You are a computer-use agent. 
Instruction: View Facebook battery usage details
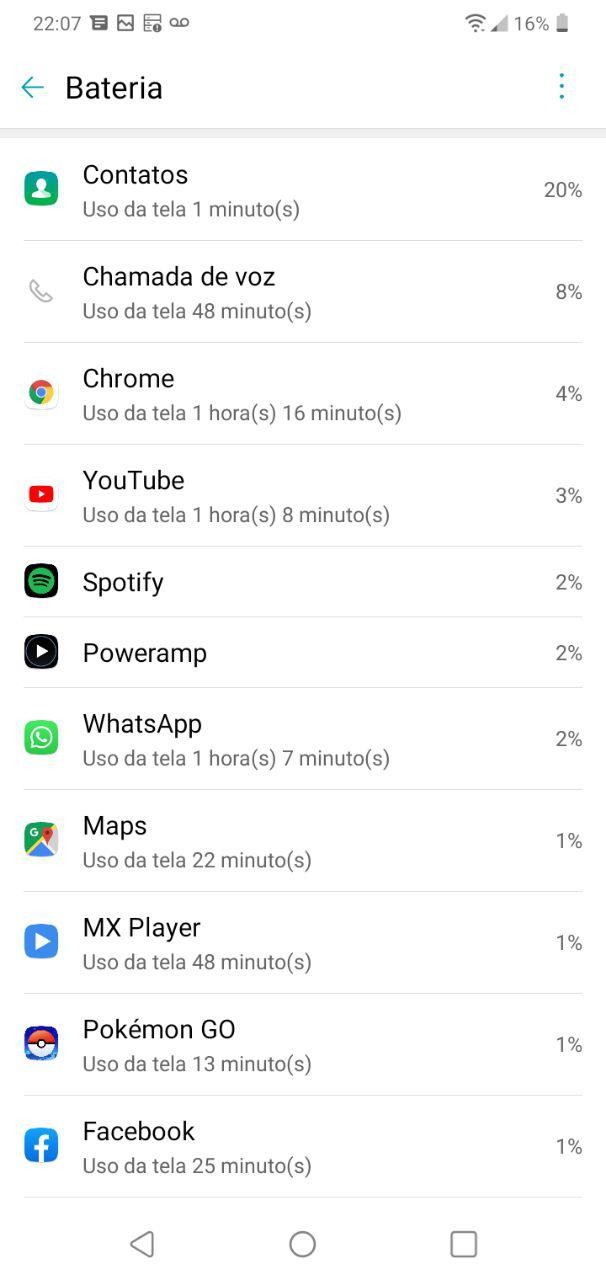(302, 1147)
